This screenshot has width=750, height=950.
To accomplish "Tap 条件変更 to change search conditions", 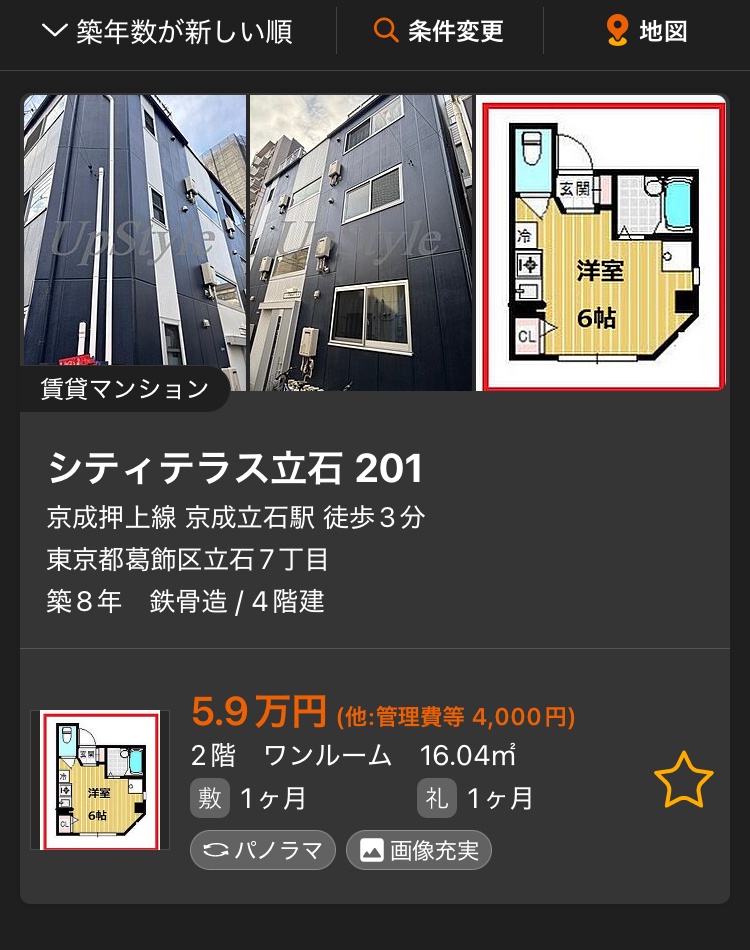I will [x=439, y=32].
